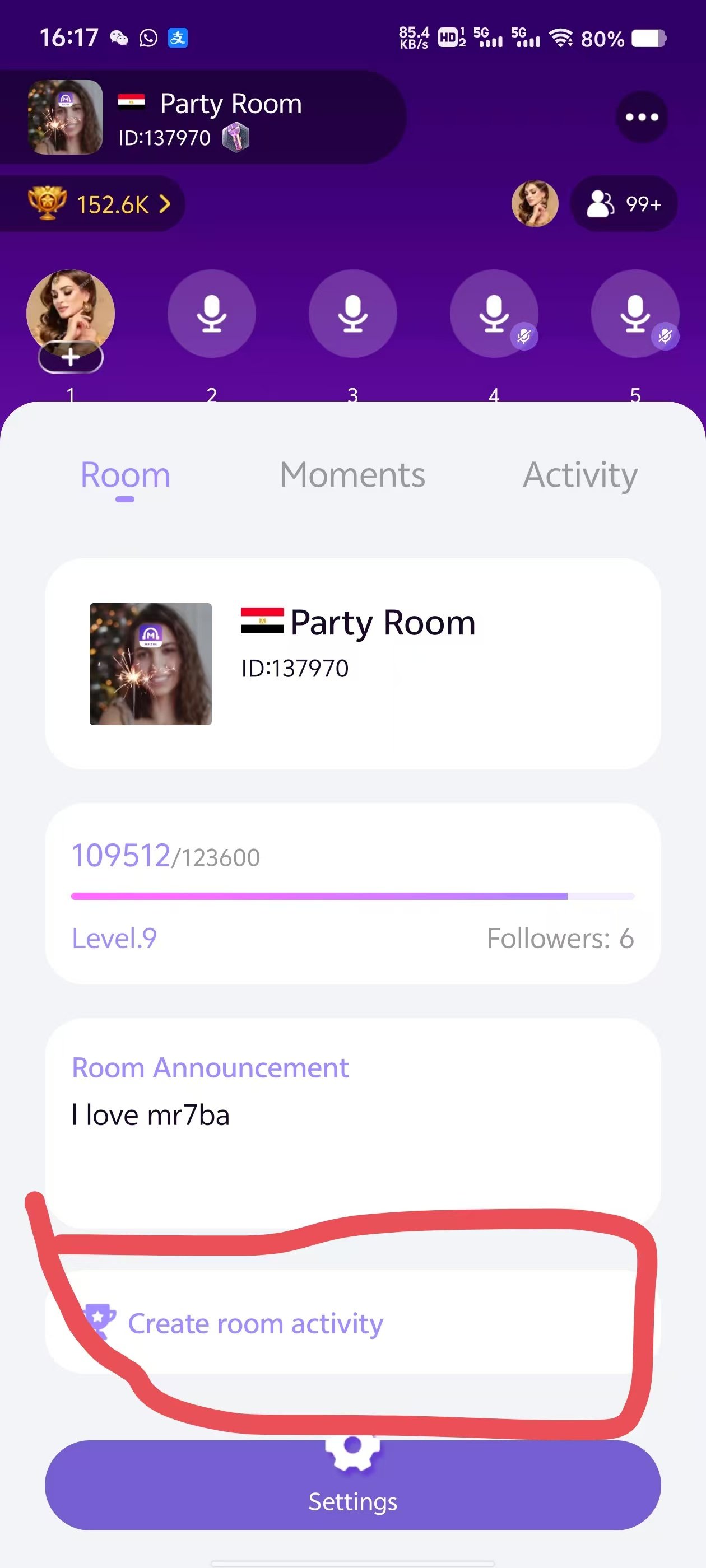Open the room Settings button
Viewport: 706px width, 1568px height.
(x=352, y=1485)
